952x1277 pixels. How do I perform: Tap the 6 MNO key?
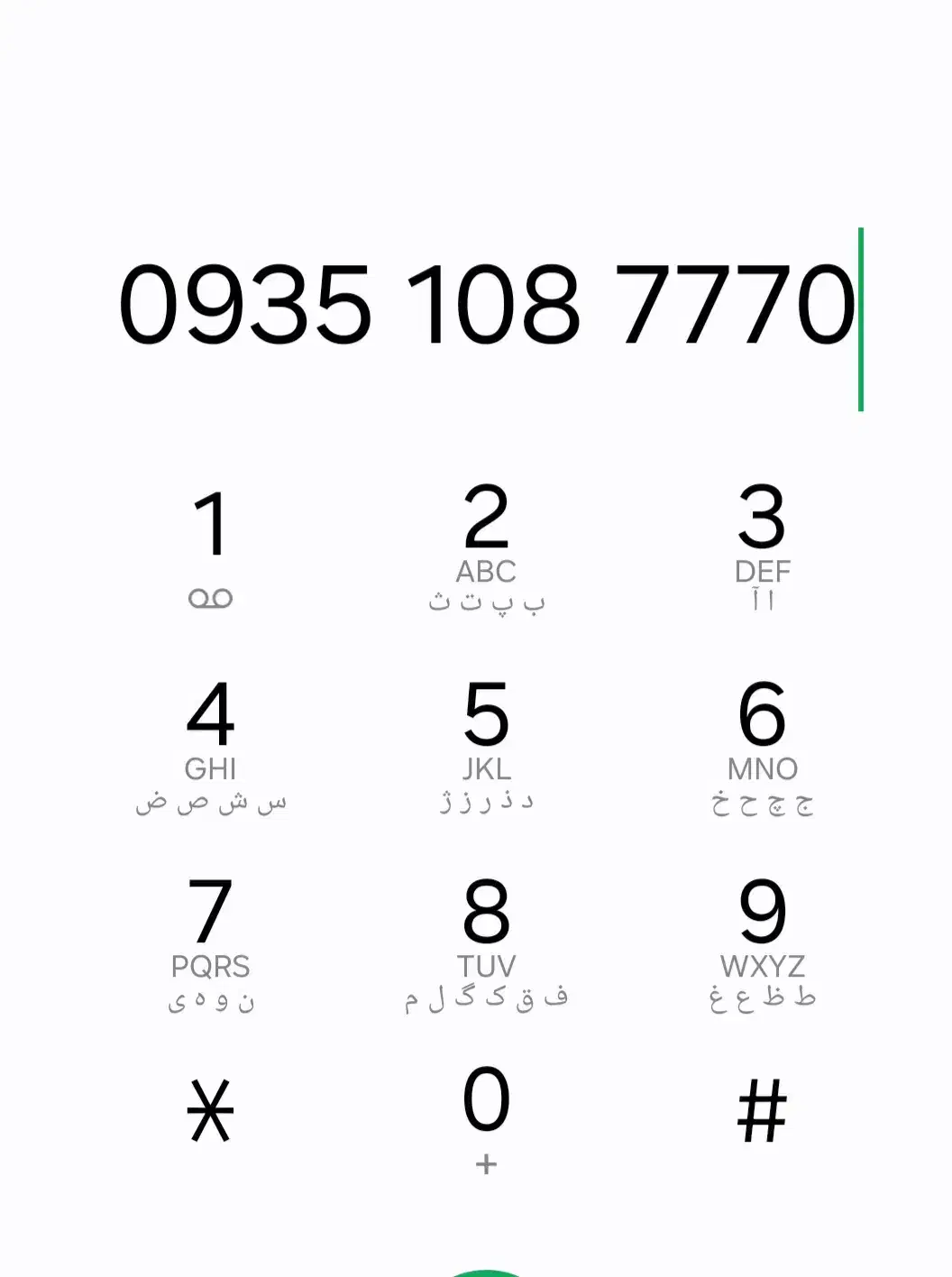(x=762, y=744)
